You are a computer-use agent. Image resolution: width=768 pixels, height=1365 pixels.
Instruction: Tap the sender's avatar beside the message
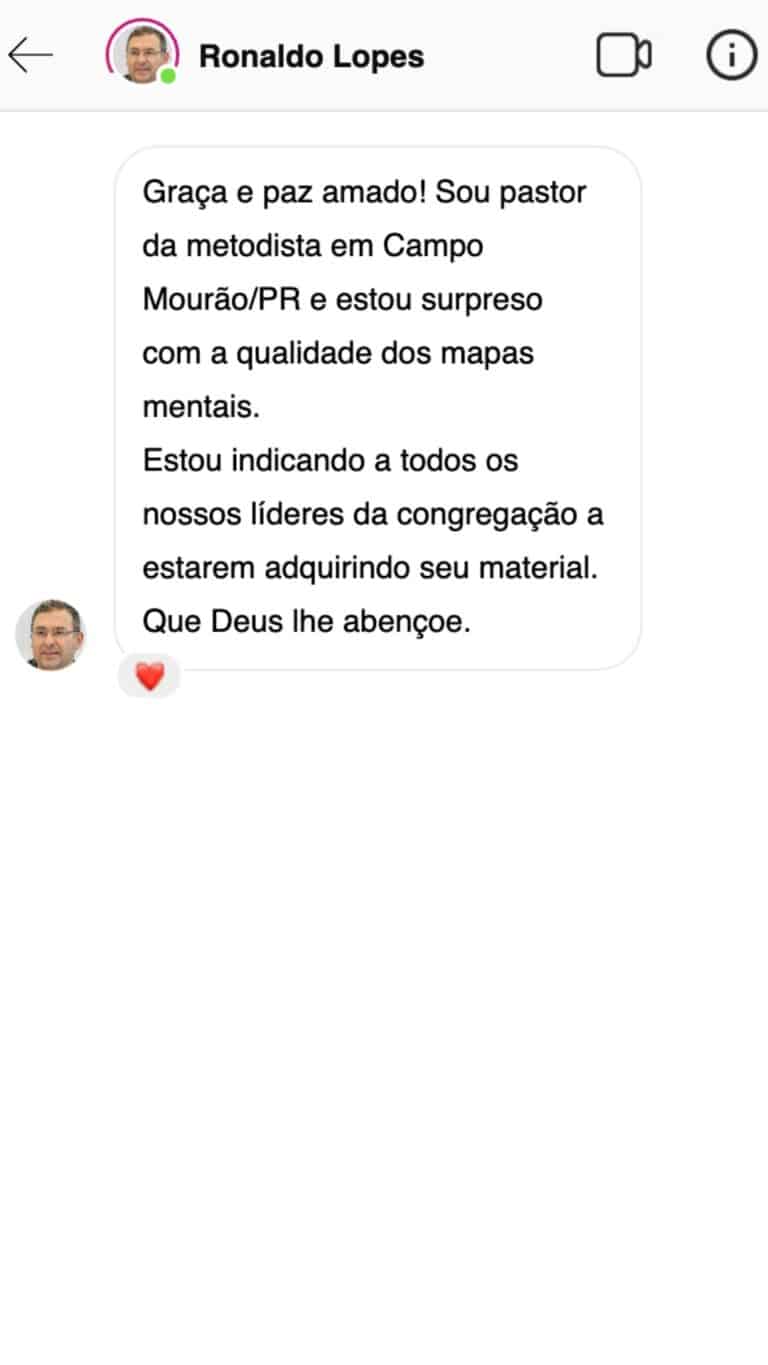click(51, 635)
